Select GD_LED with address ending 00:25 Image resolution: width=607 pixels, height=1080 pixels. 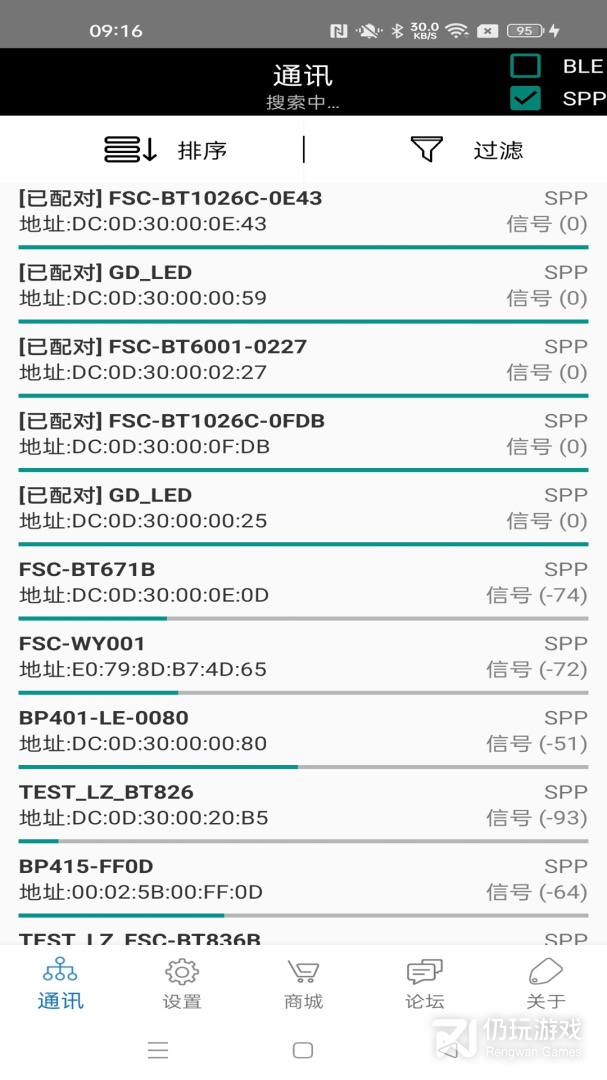tap(303, 507)
